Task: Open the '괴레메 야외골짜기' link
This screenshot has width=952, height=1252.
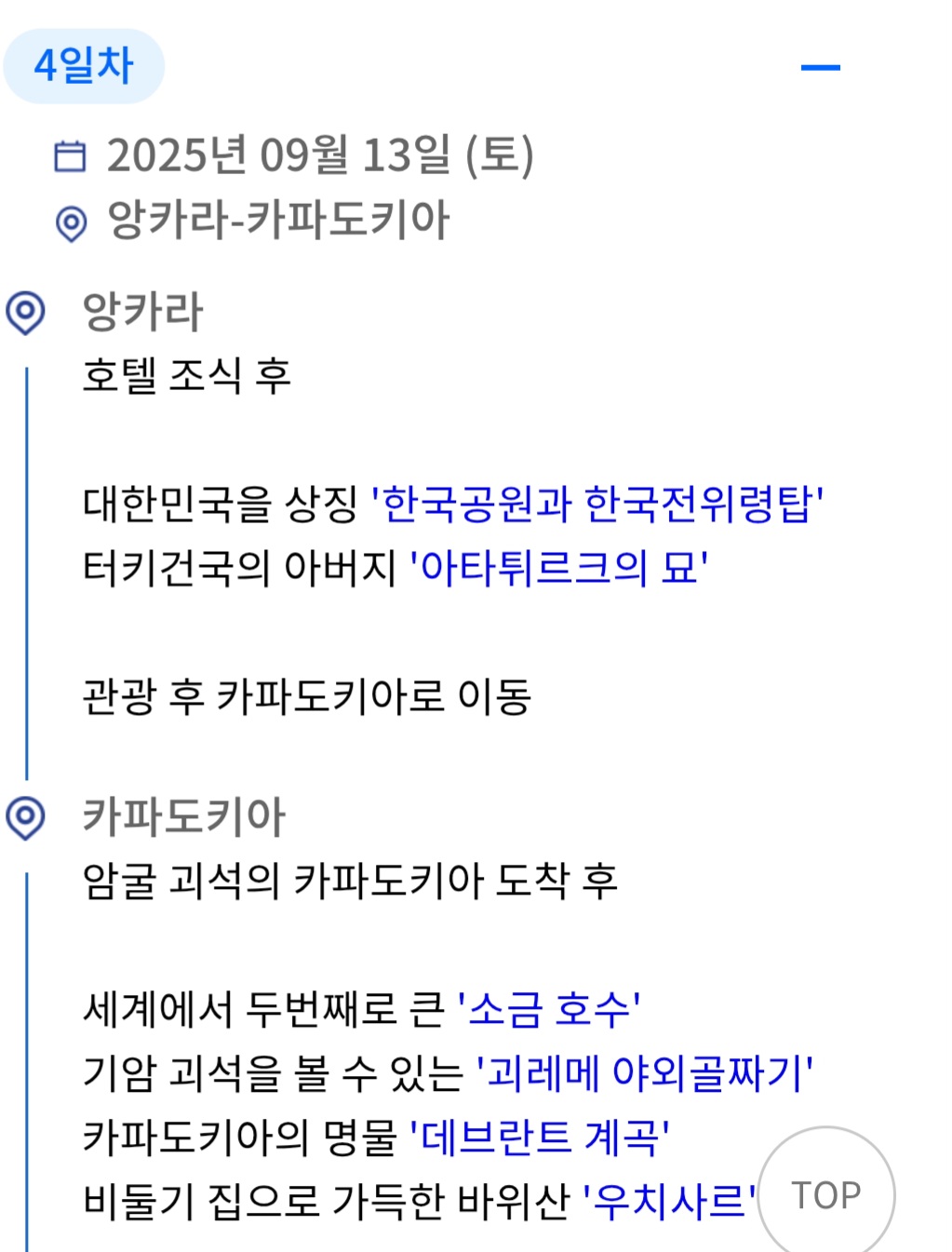Action: tap(645, 1072)
